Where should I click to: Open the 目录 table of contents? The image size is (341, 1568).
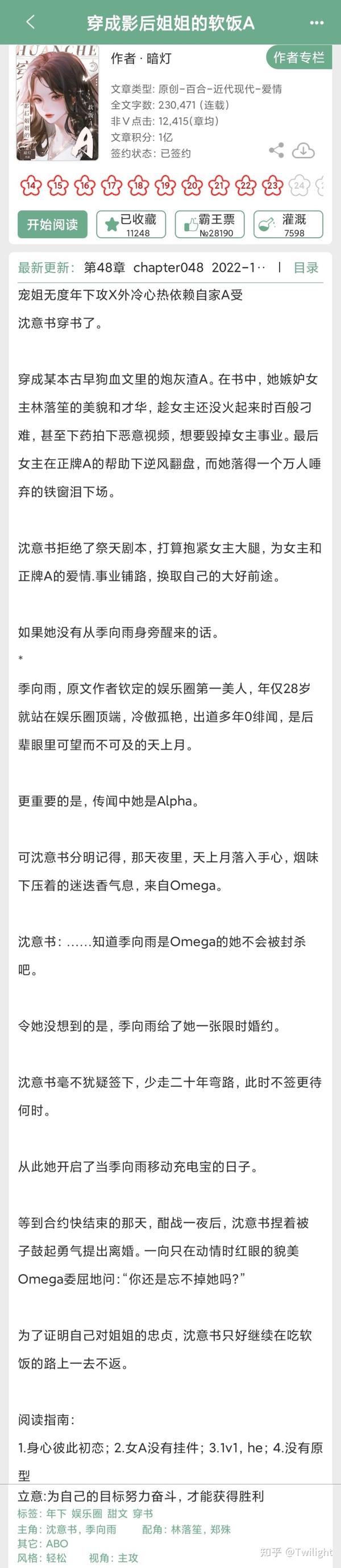306,268
